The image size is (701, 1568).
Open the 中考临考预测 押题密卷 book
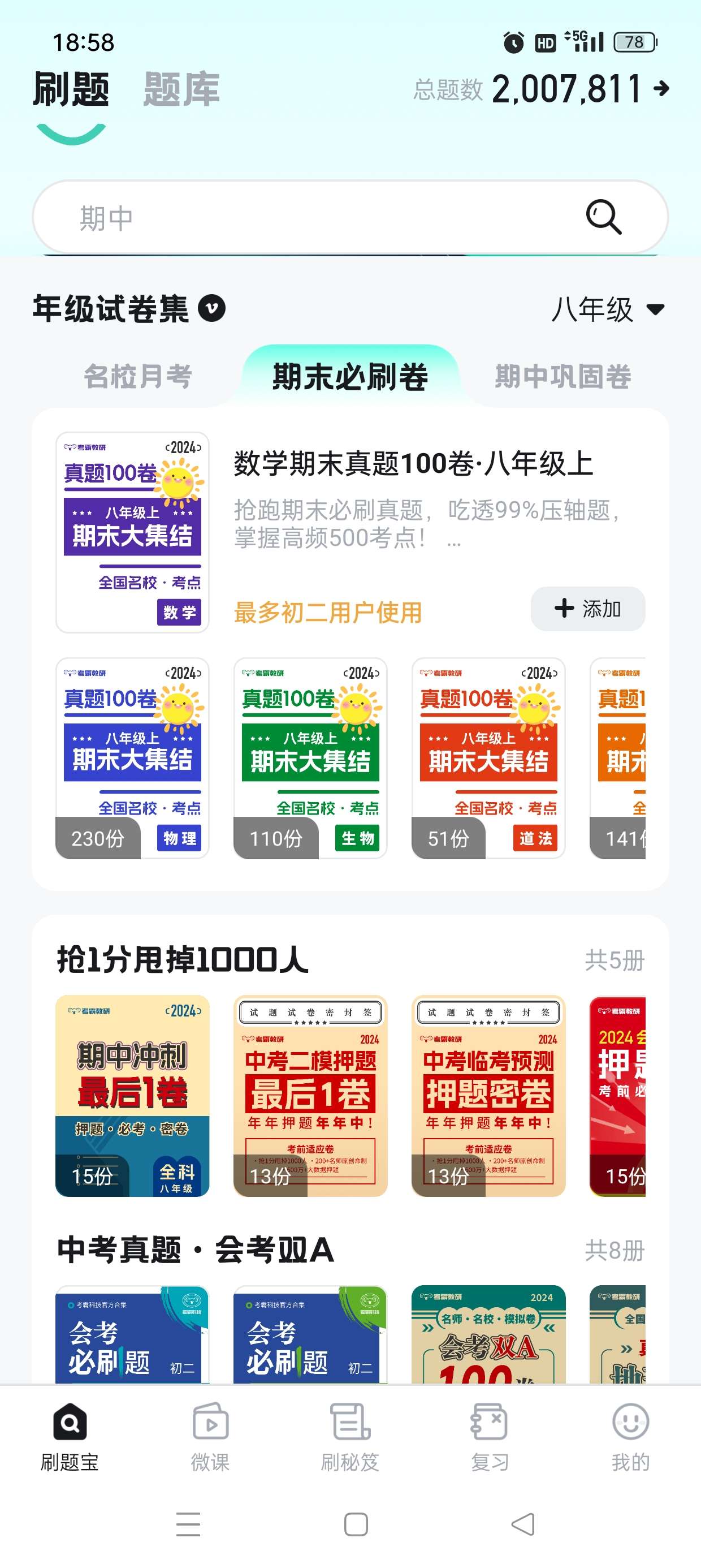pos(488,1096)
